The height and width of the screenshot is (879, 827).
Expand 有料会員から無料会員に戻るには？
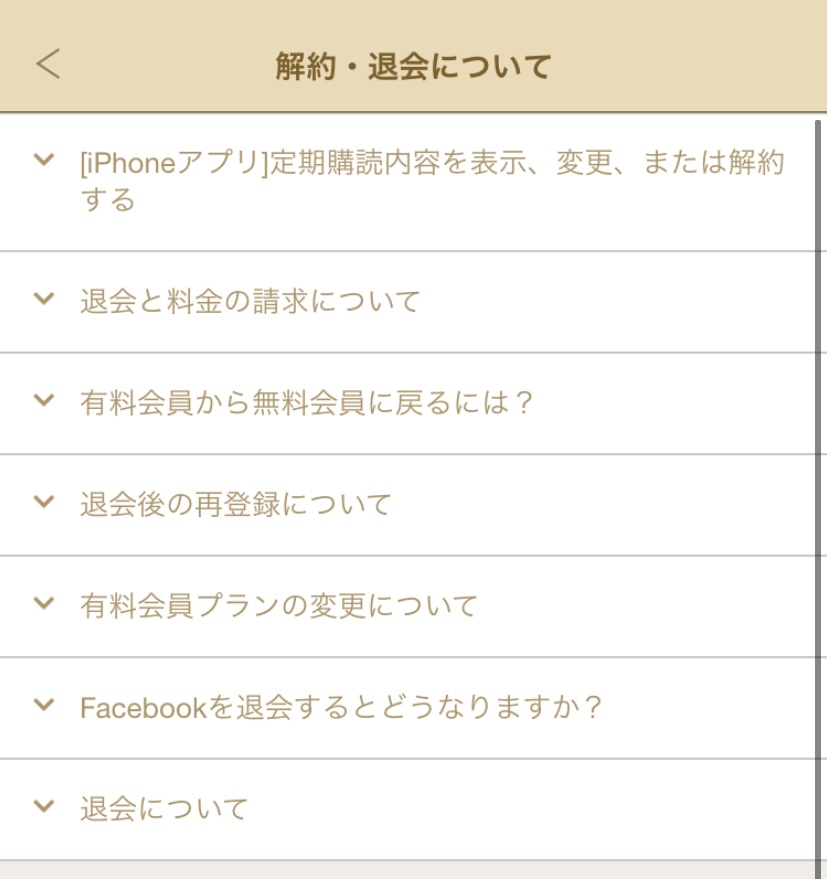pyautogui.click(x=307, y=403)
